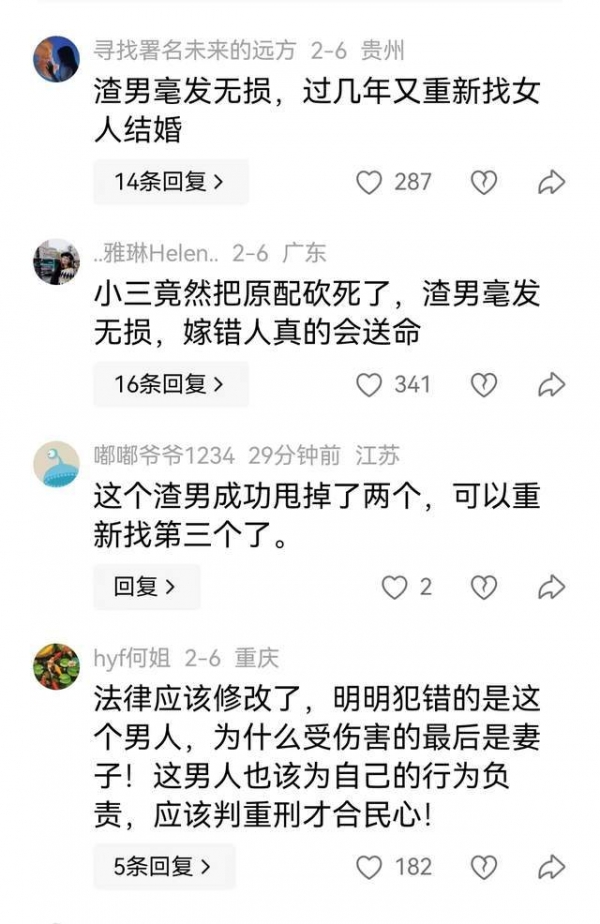
Task: Dislike 寻找署名未来的远方's comment
Action: click(484, 182)
